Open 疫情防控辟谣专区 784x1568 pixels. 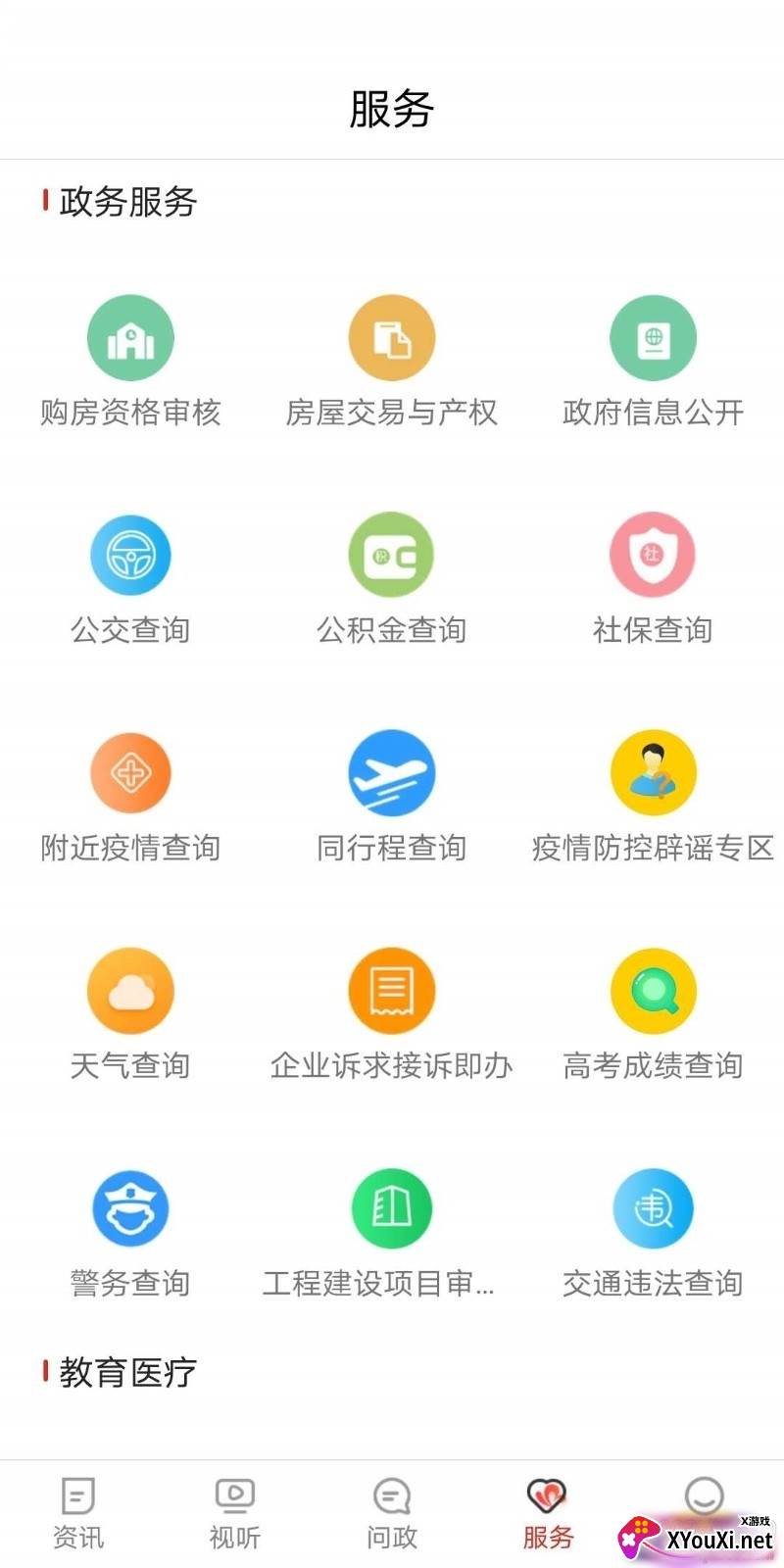click(653, 773)
